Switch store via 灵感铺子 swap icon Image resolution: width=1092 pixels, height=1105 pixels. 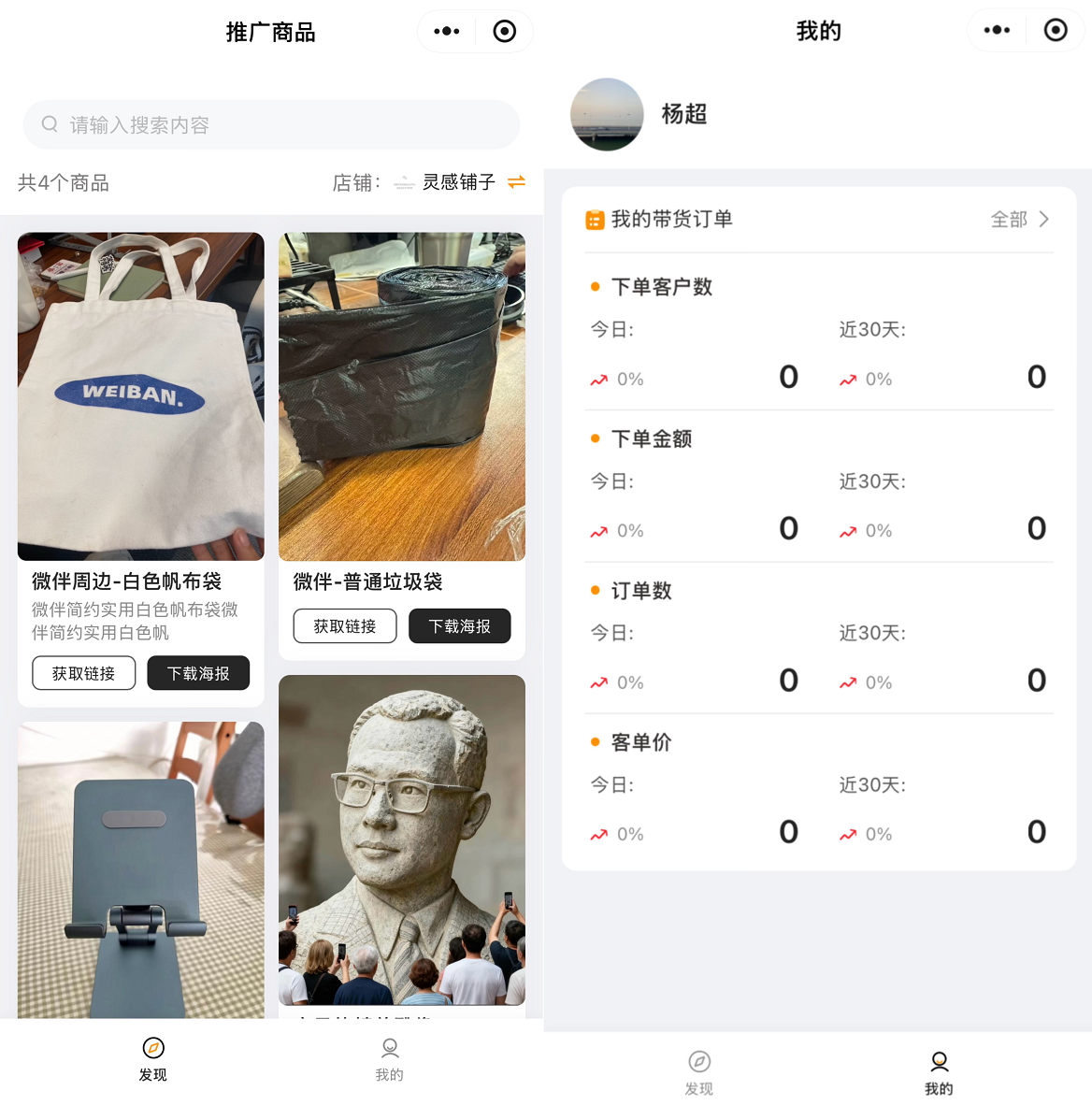pos(516,182)
